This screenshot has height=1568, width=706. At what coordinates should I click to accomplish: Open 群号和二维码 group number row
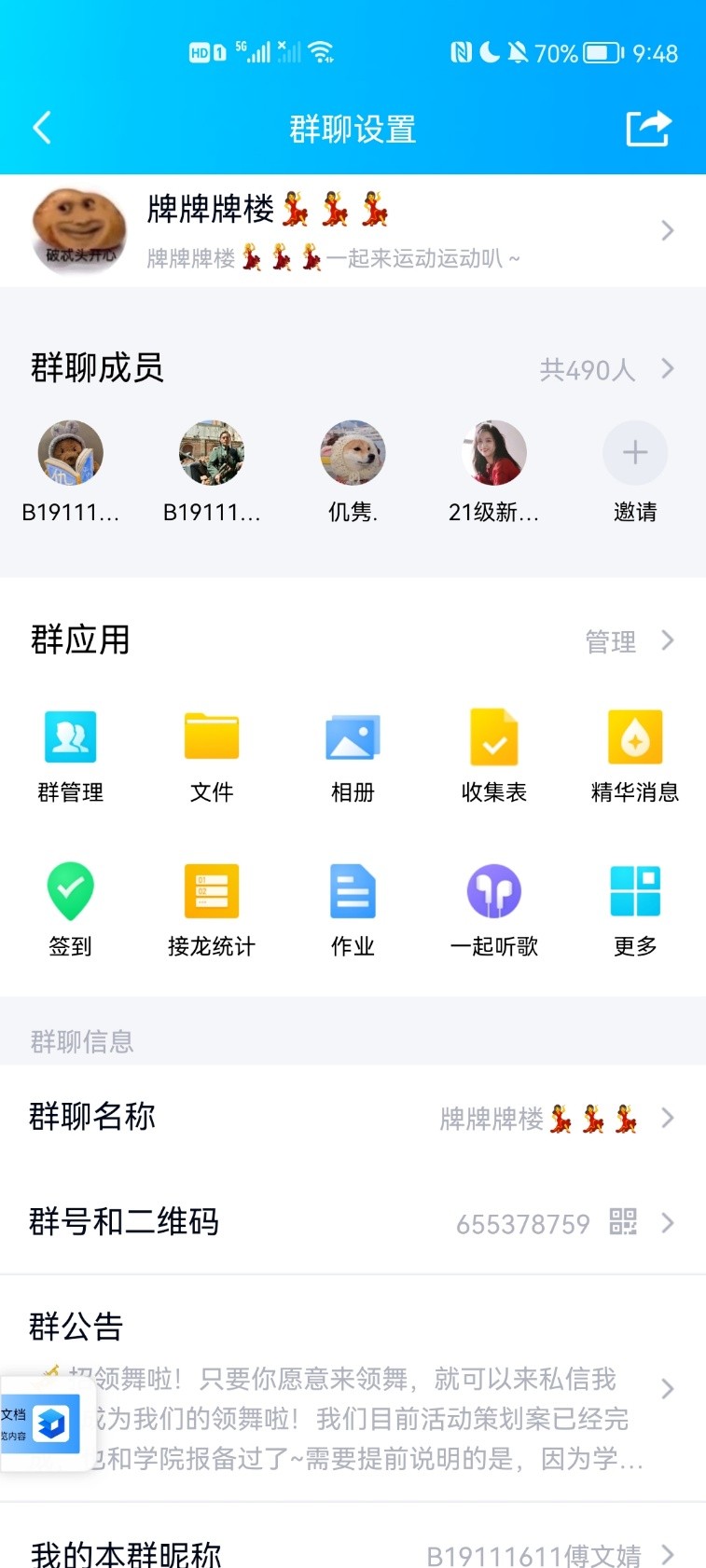pyautogui.click(x=353, y=1222)
